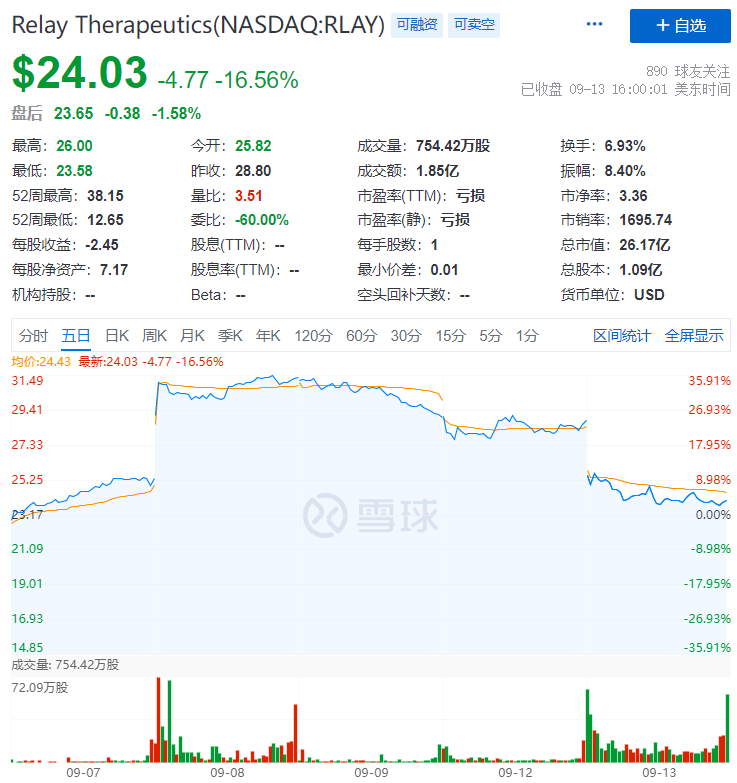
Task: Select the 60分 interval chart
Action: pos(361,335)
